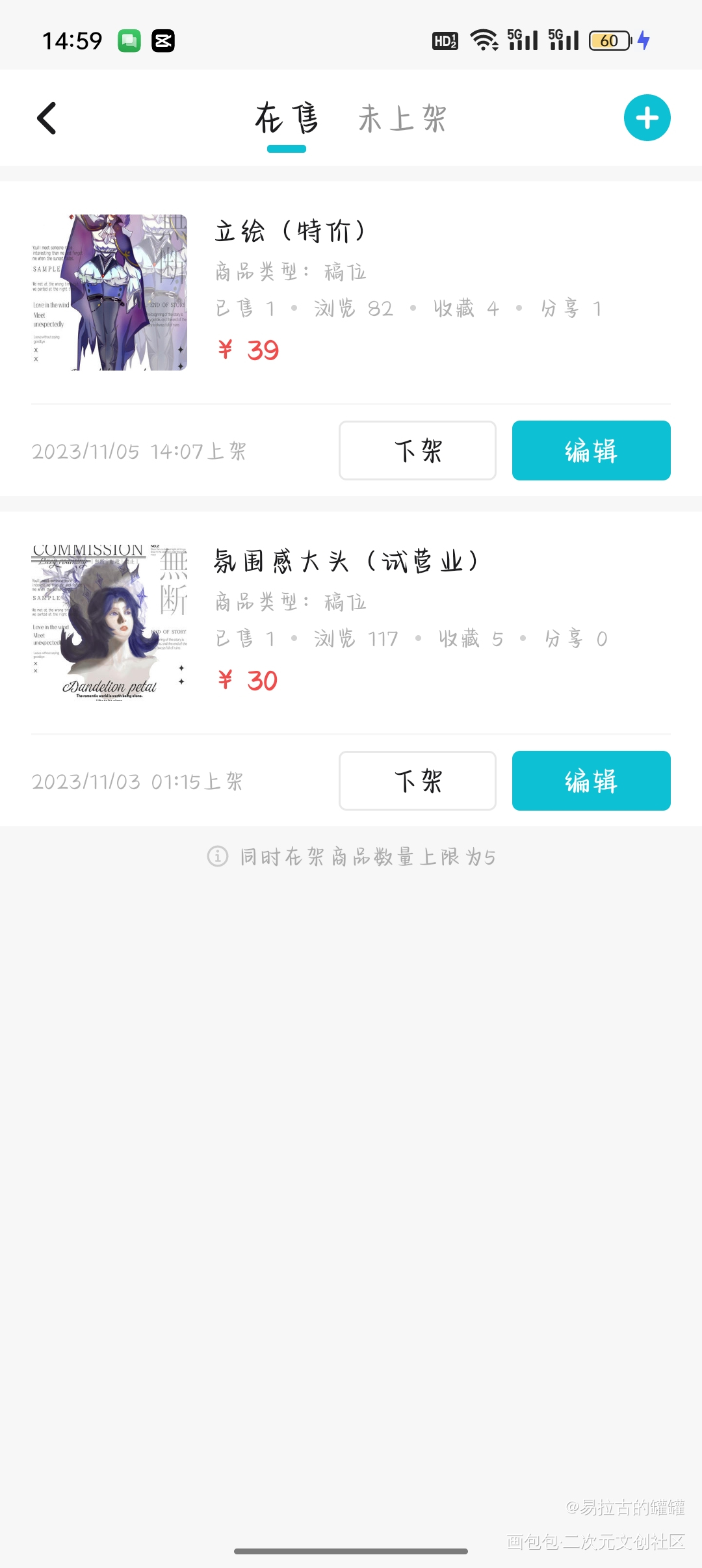This screenshot has height=1568, width=702.
Task: Switch to the 未上架 tab
Action: (x=402, y=119)
